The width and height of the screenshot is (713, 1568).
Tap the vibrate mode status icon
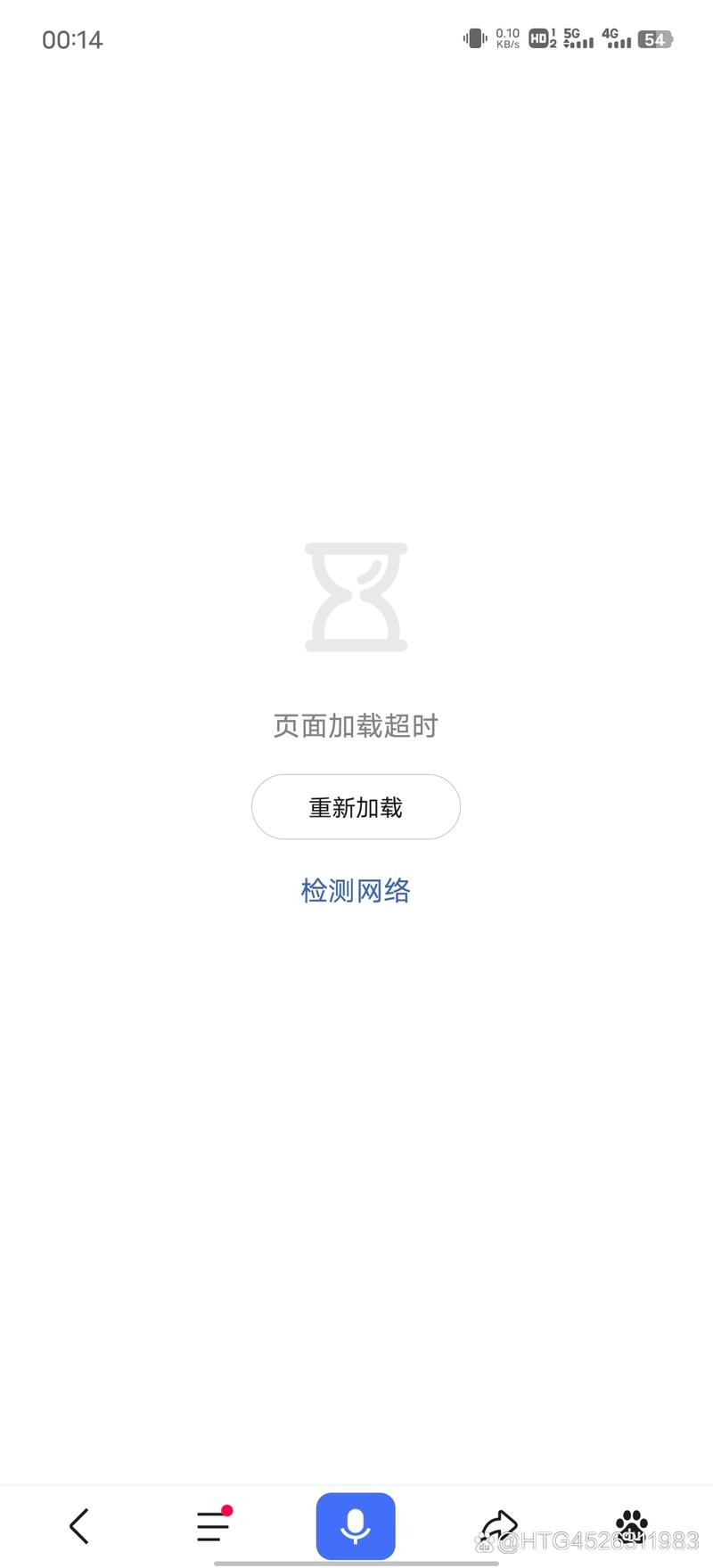[x=473, y=38]
